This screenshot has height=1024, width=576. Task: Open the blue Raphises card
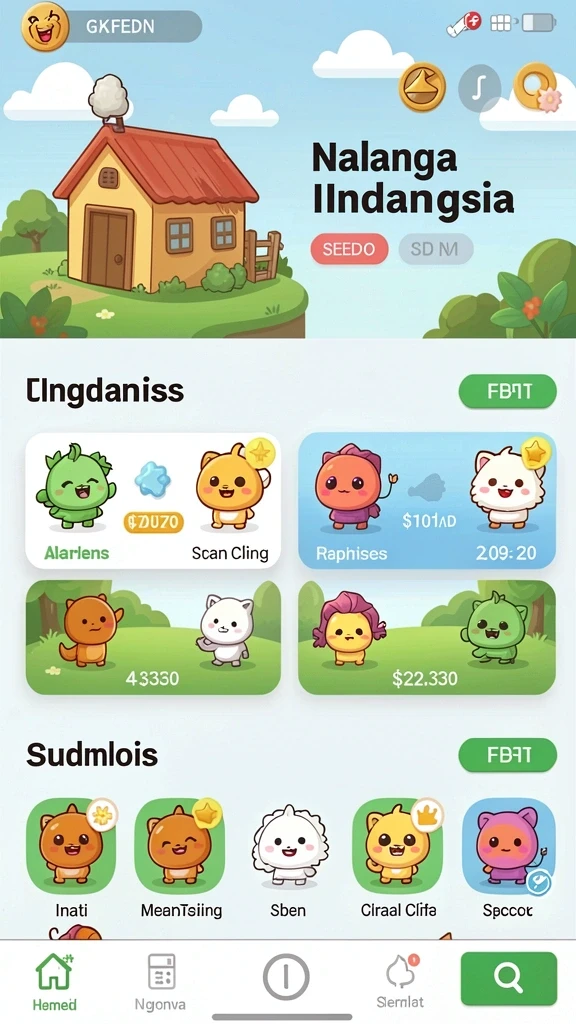tap(427, 501)
